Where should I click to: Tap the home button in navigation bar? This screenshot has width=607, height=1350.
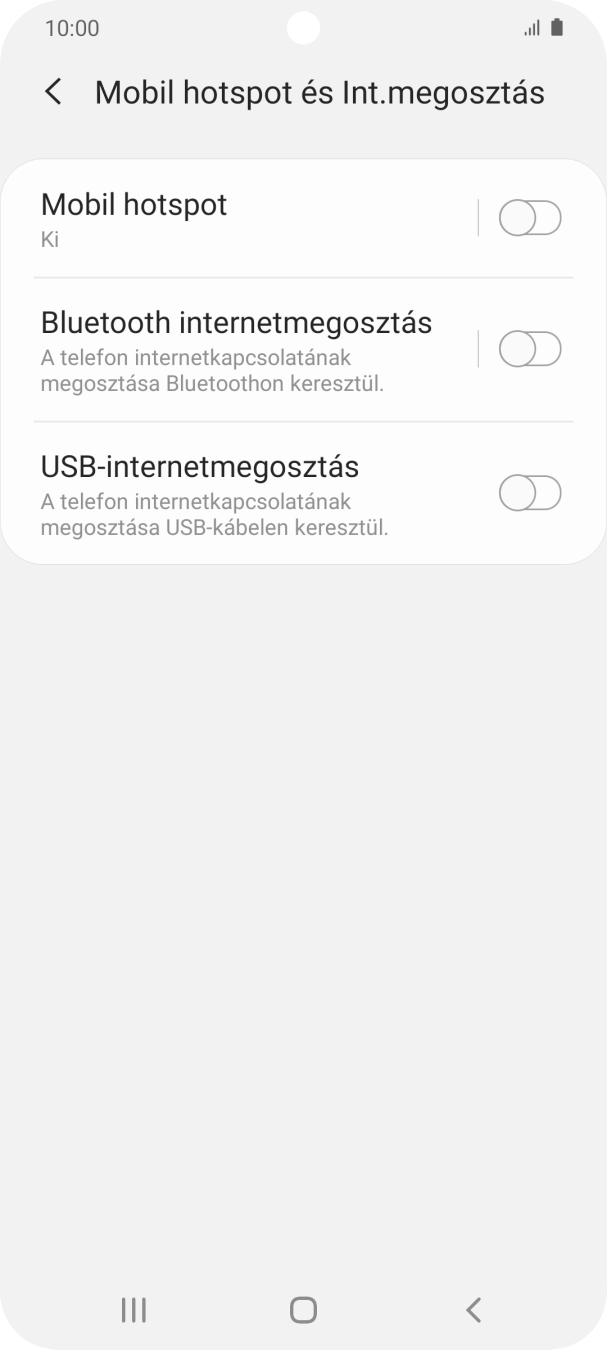[303, 1310]
